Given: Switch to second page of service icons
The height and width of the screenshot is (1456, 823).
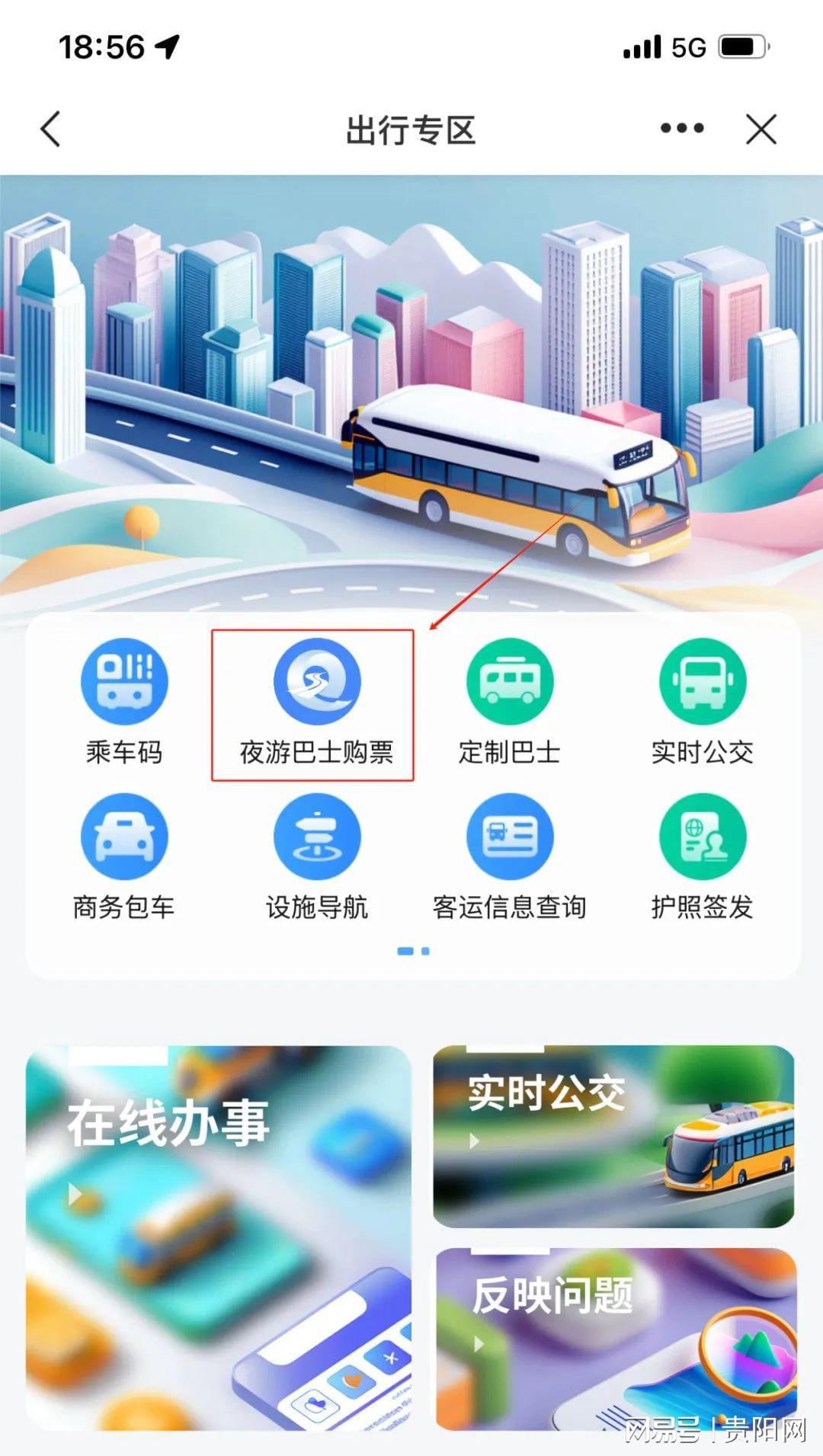Looking at the screenshot, I should (x=425, y=951).
